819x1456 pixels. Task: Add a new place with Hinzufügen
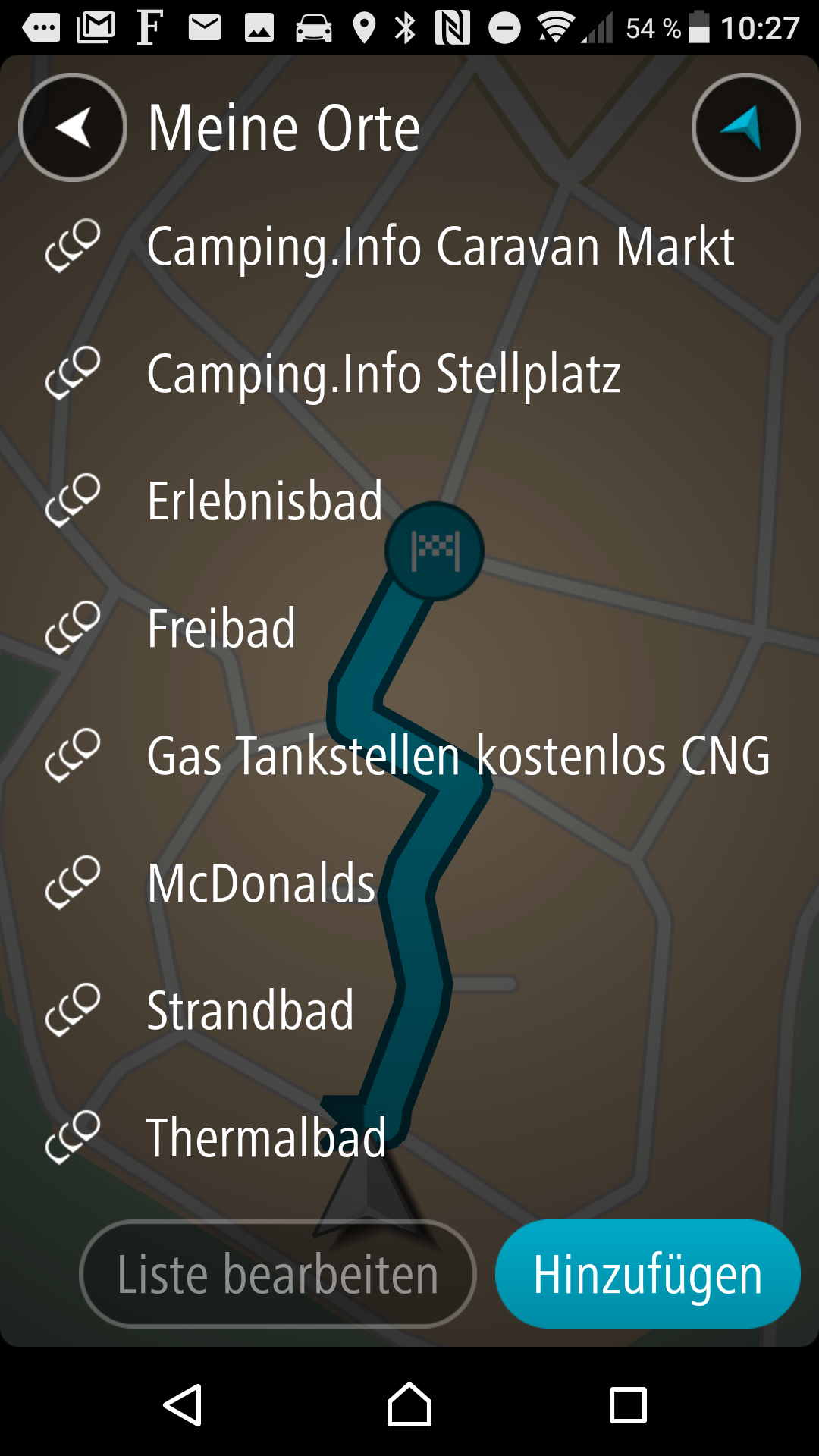(648, 1274)
